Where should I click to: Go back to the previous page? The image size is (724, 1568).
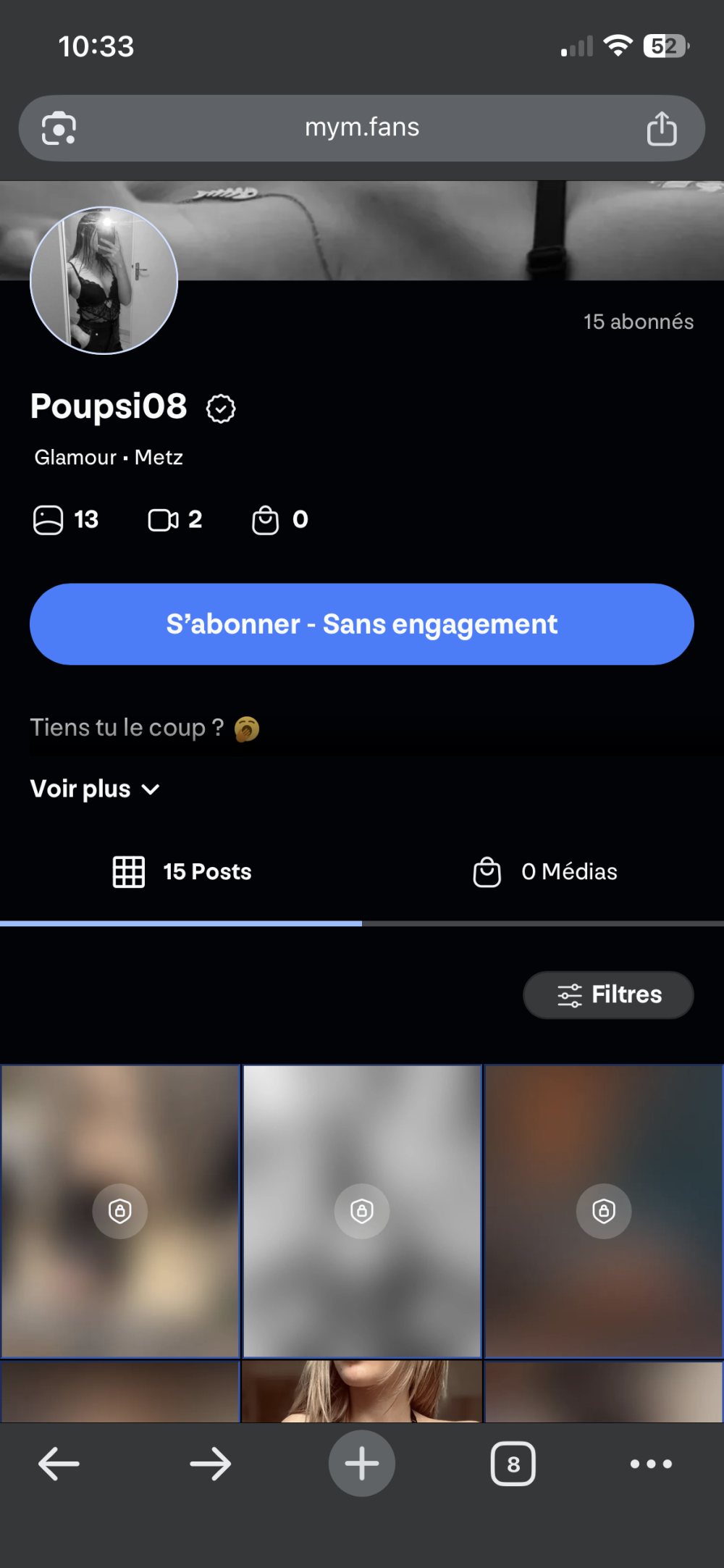(x=59, y=1464)
